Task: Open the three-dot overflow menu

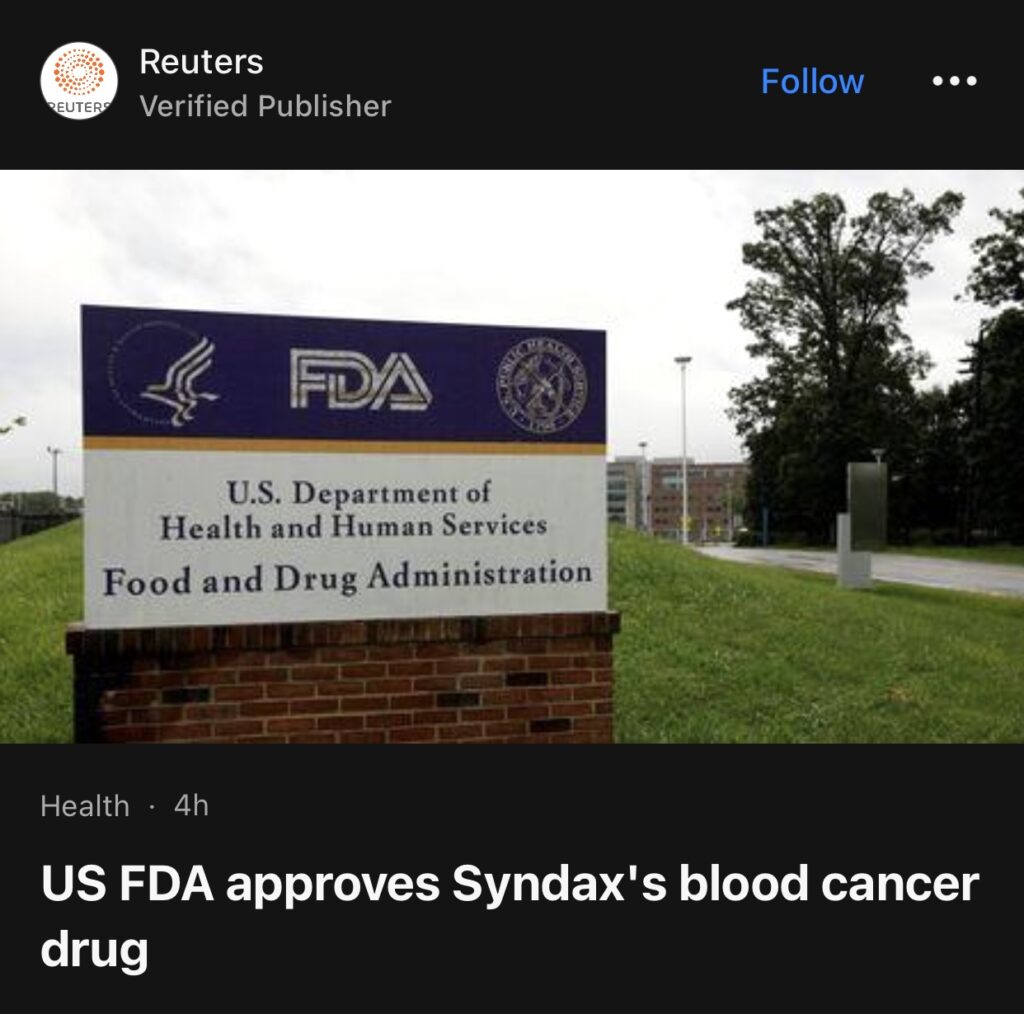Action: [x=954, y=81]
